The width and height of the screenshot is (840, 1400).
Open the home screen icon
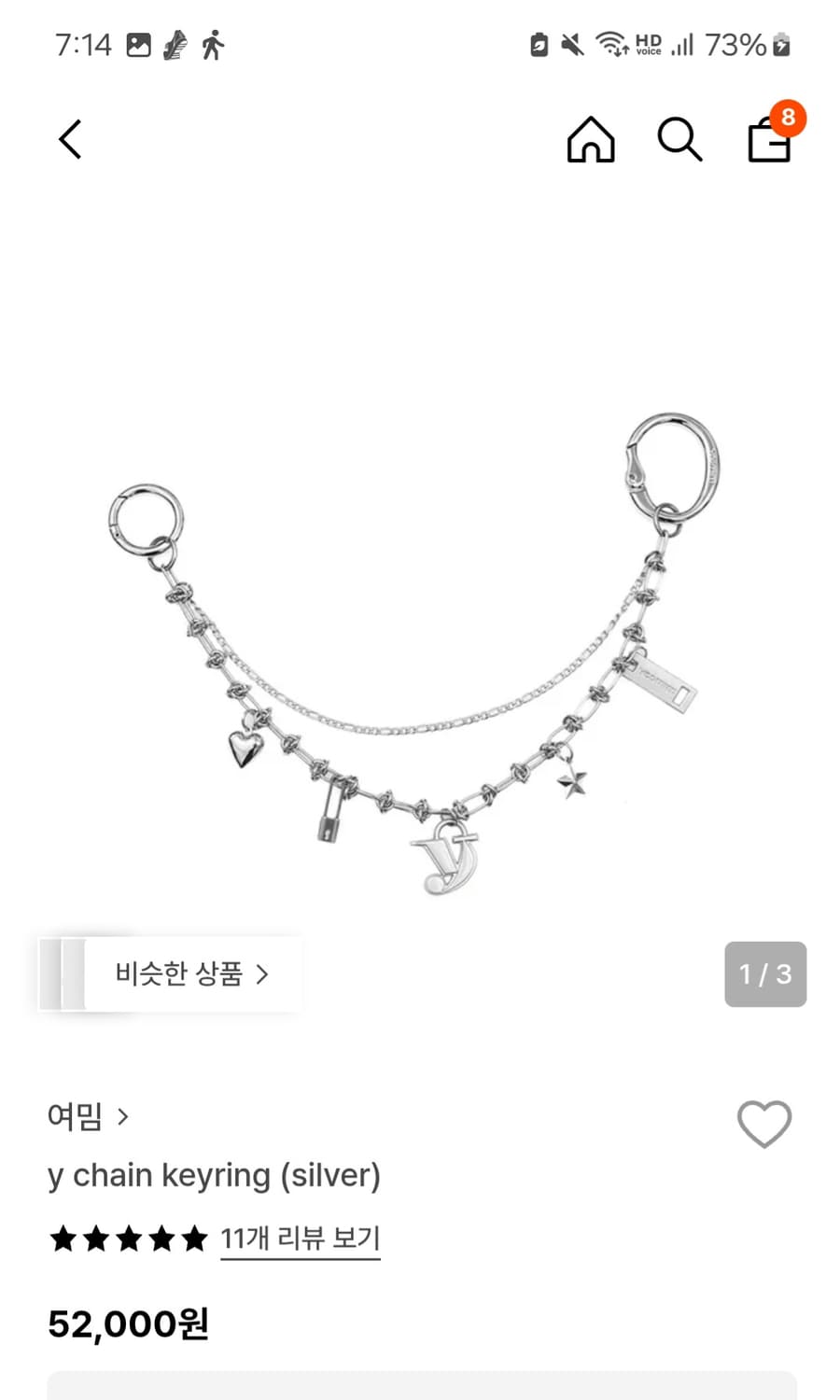(x=590, y=140)
